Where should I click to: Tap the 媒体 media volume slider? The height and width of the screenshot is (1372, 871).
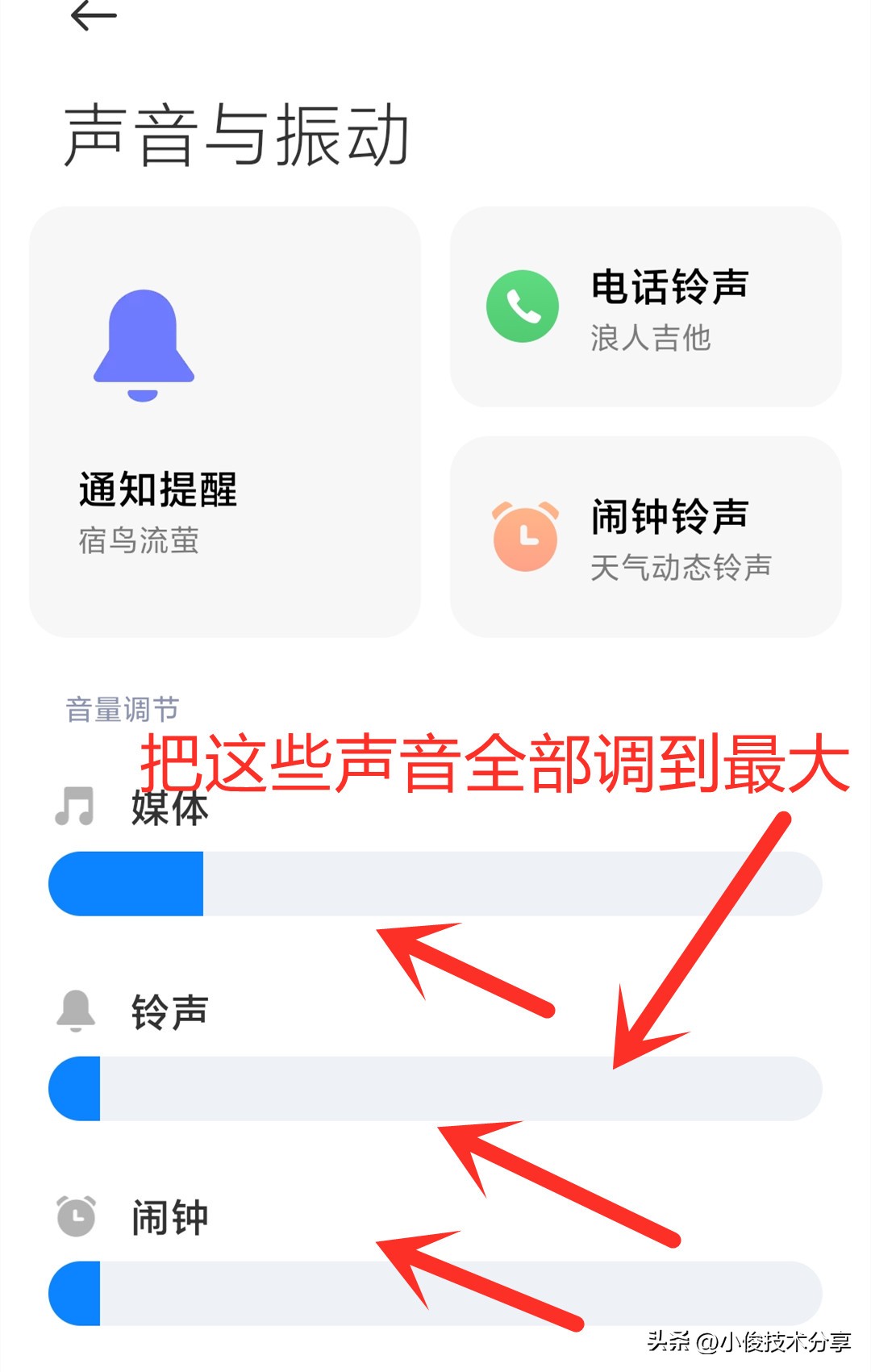coord(435,884)
